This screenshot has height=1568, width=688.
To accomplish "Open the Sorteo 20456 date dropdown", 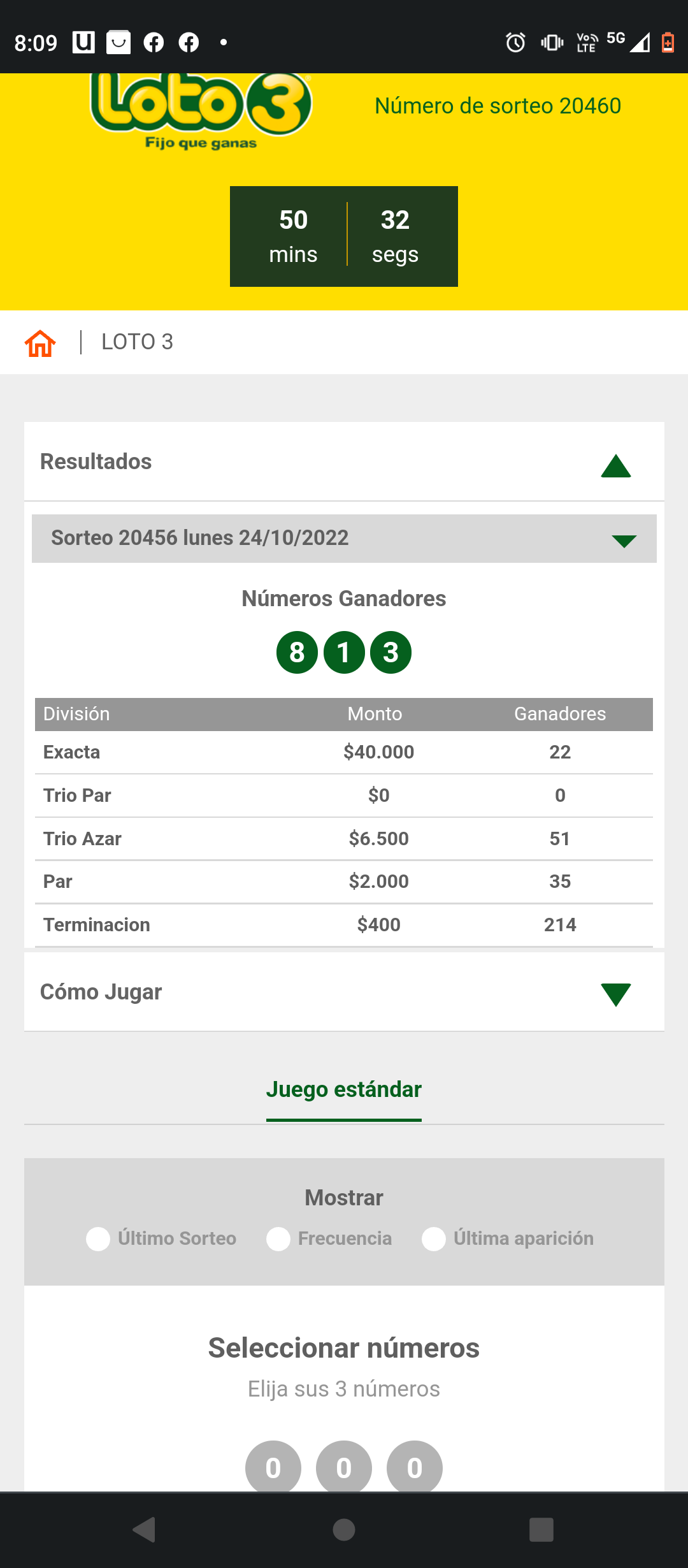I will coord(344,539).
